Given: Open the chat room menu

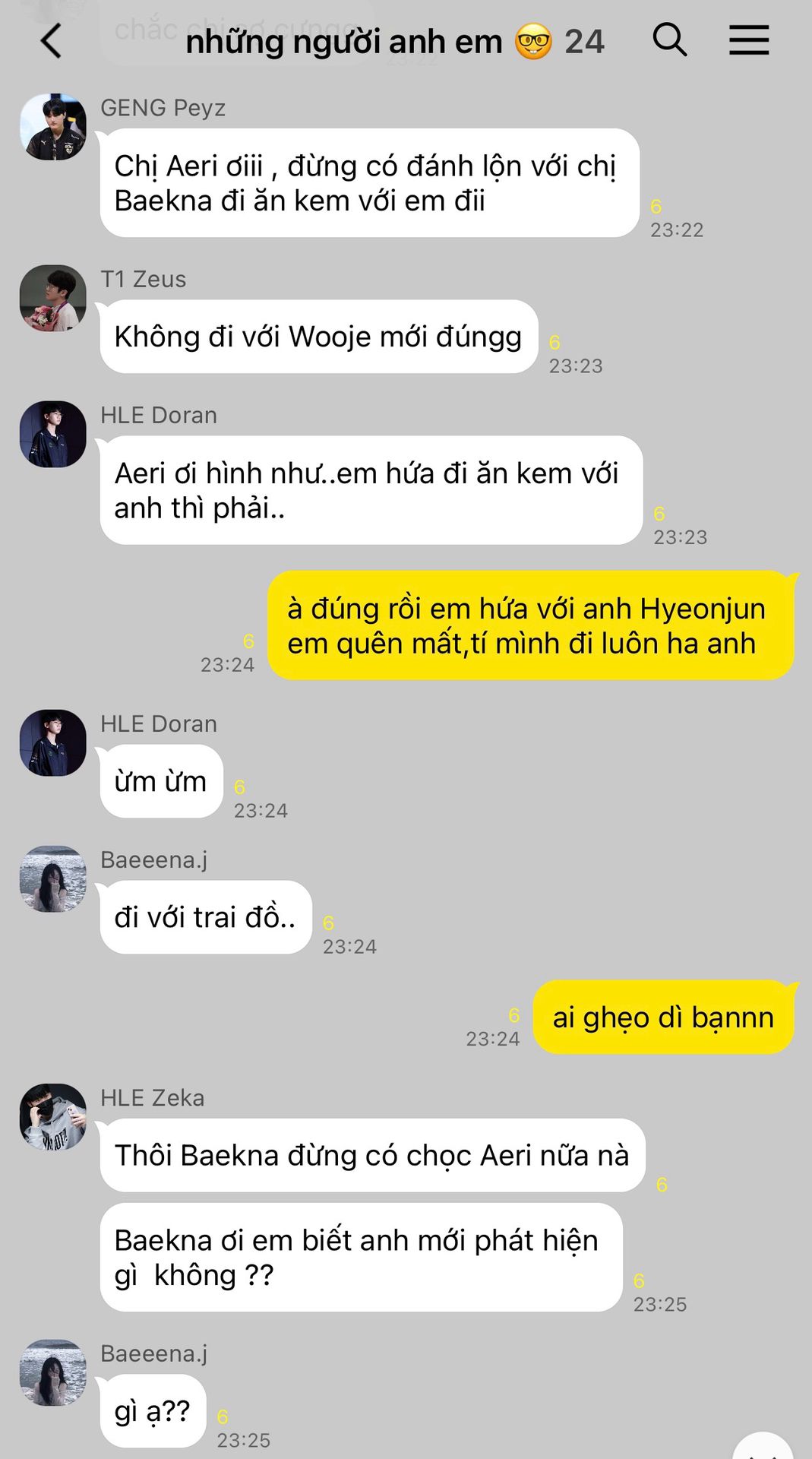Looking at the screenshot, I should click(749, 40).
